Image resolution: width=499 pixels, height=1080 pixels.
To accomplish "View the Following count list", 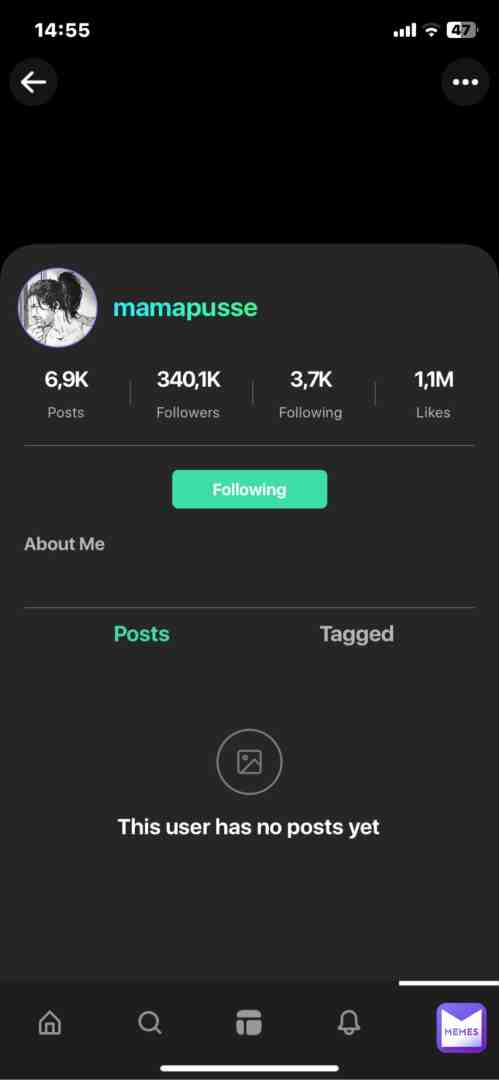I will tap(310, 394).
